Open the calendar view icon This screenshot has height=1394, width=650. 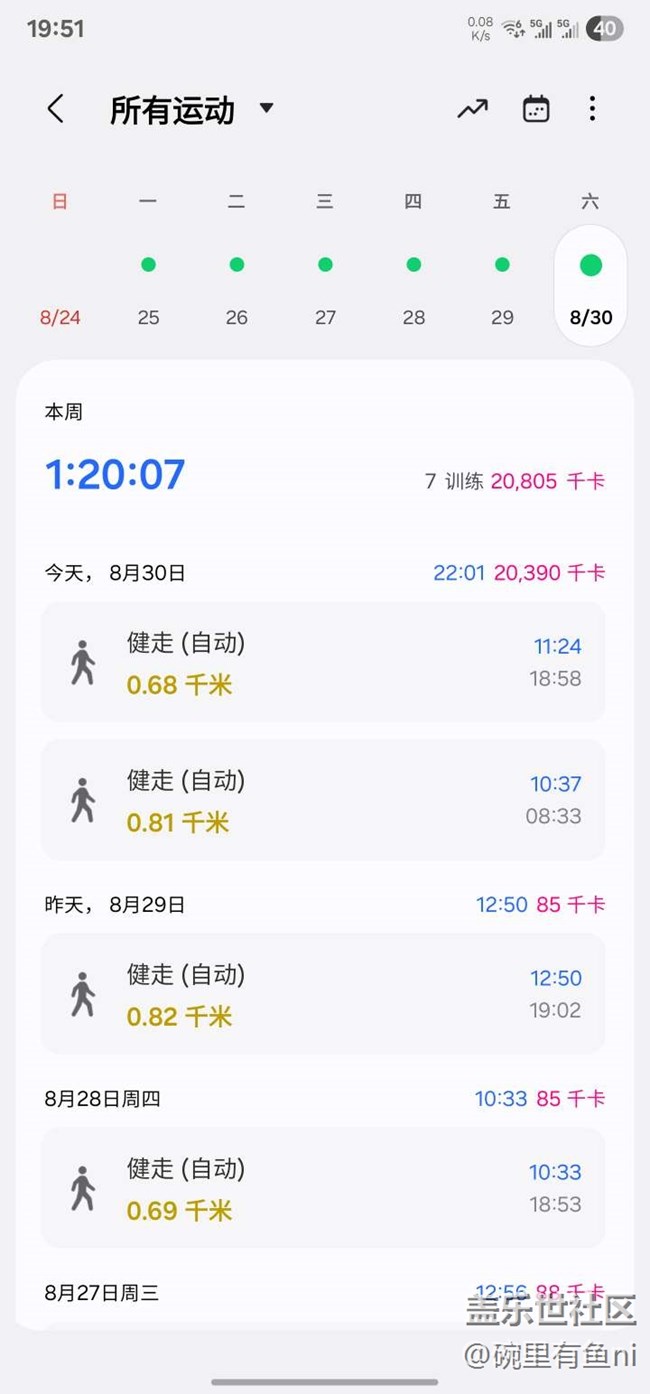[536, 109]
